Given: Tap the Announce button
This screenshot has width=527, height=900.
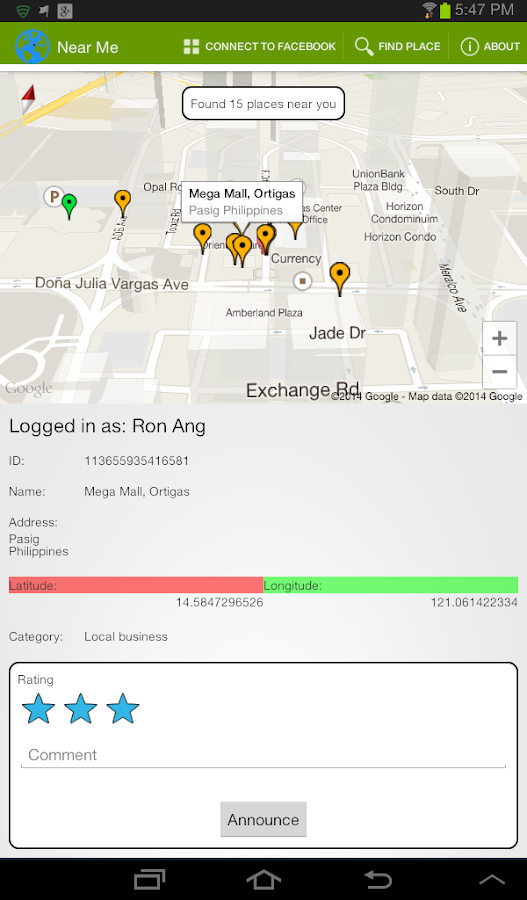Looking at the screenshot, I should click(264, 819).
